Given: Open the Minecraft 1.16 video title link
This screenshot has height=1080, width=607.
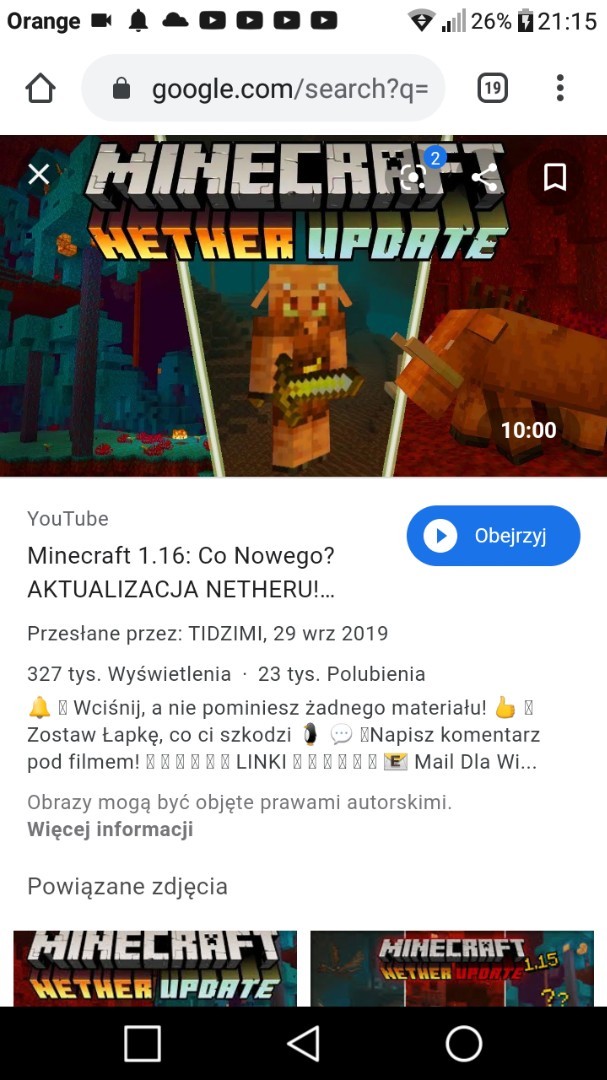Looking at the screenshot, I should [x=181, y=572].
